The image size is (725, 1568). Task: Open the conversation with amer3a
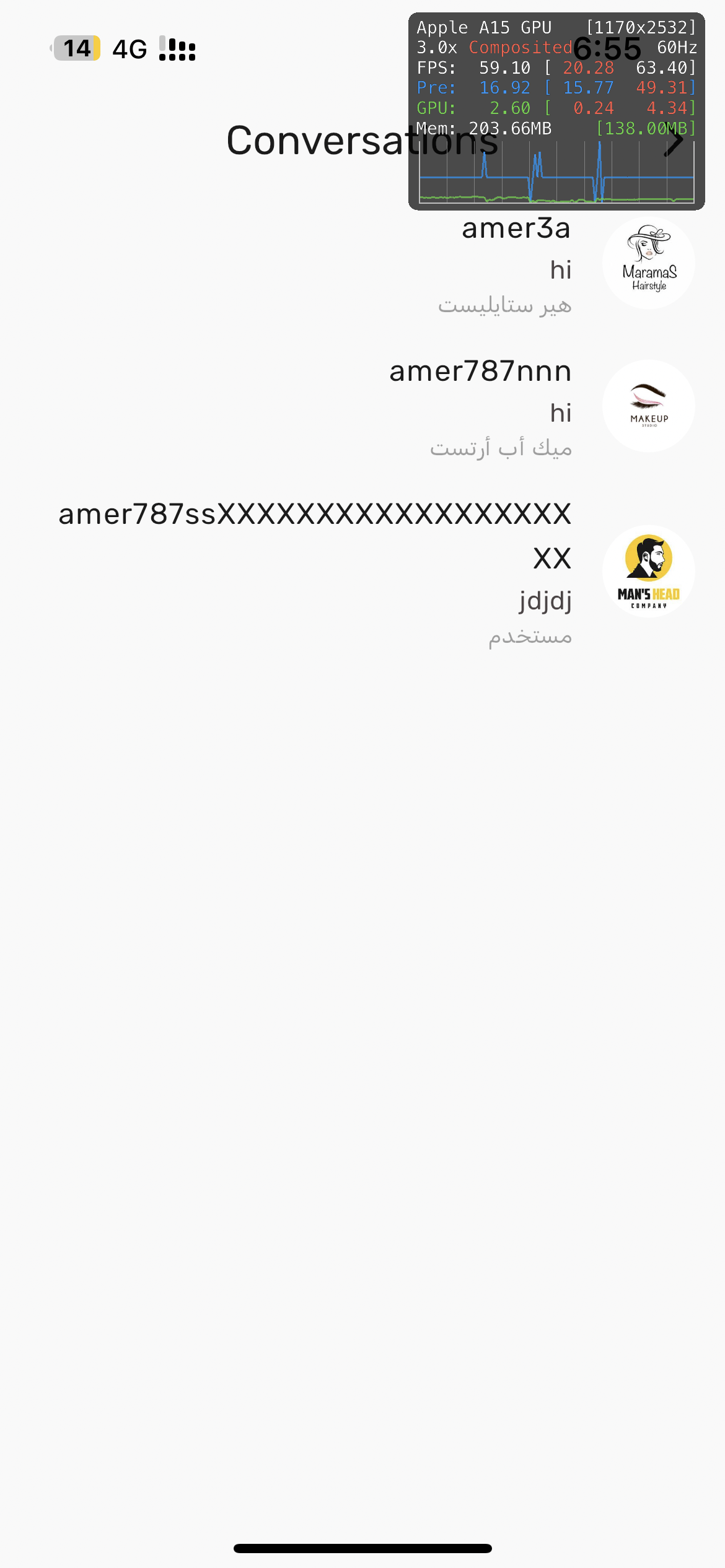click(362, 264)
